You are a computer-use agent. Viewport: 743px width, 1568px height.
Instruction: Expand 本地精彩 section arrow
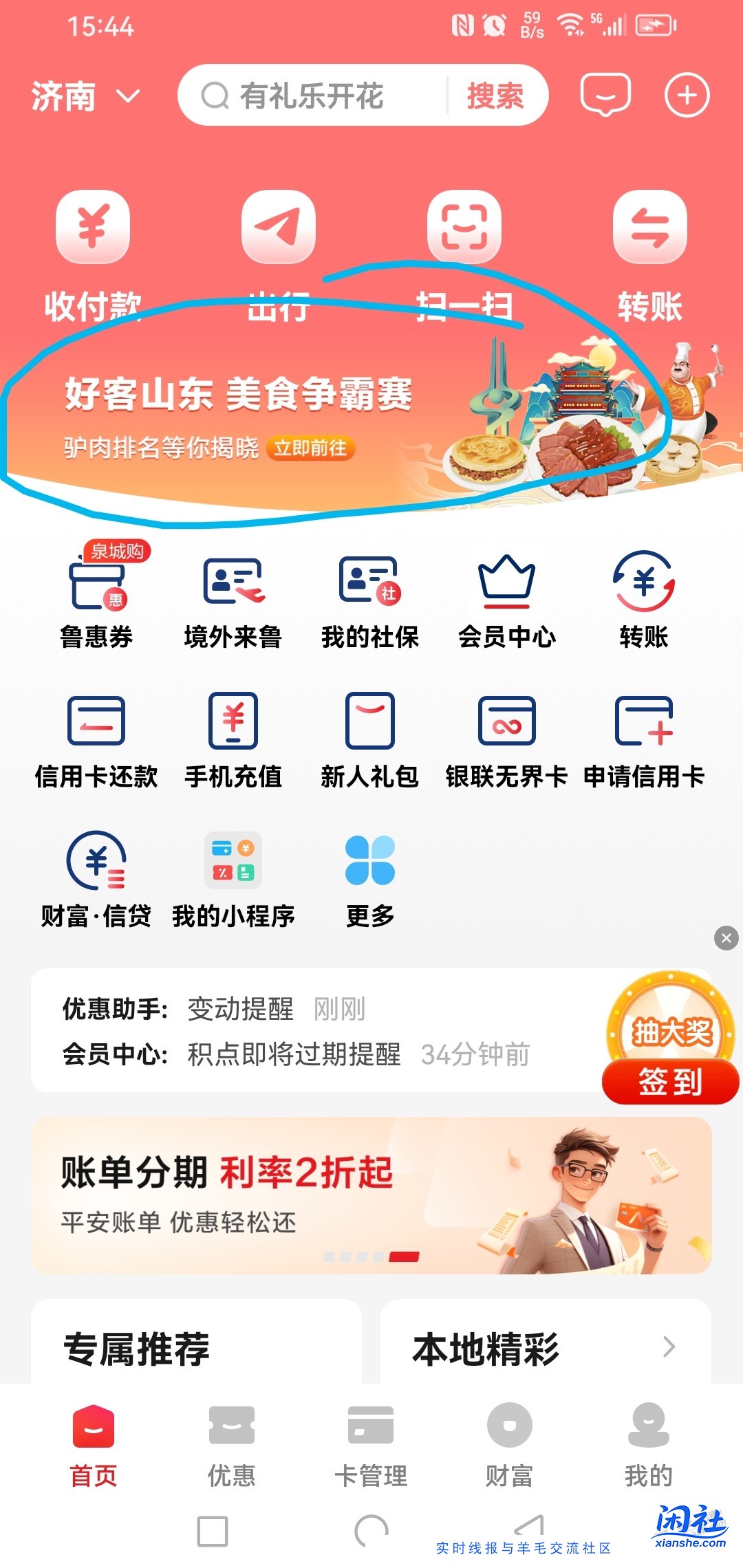[669, 1347]
